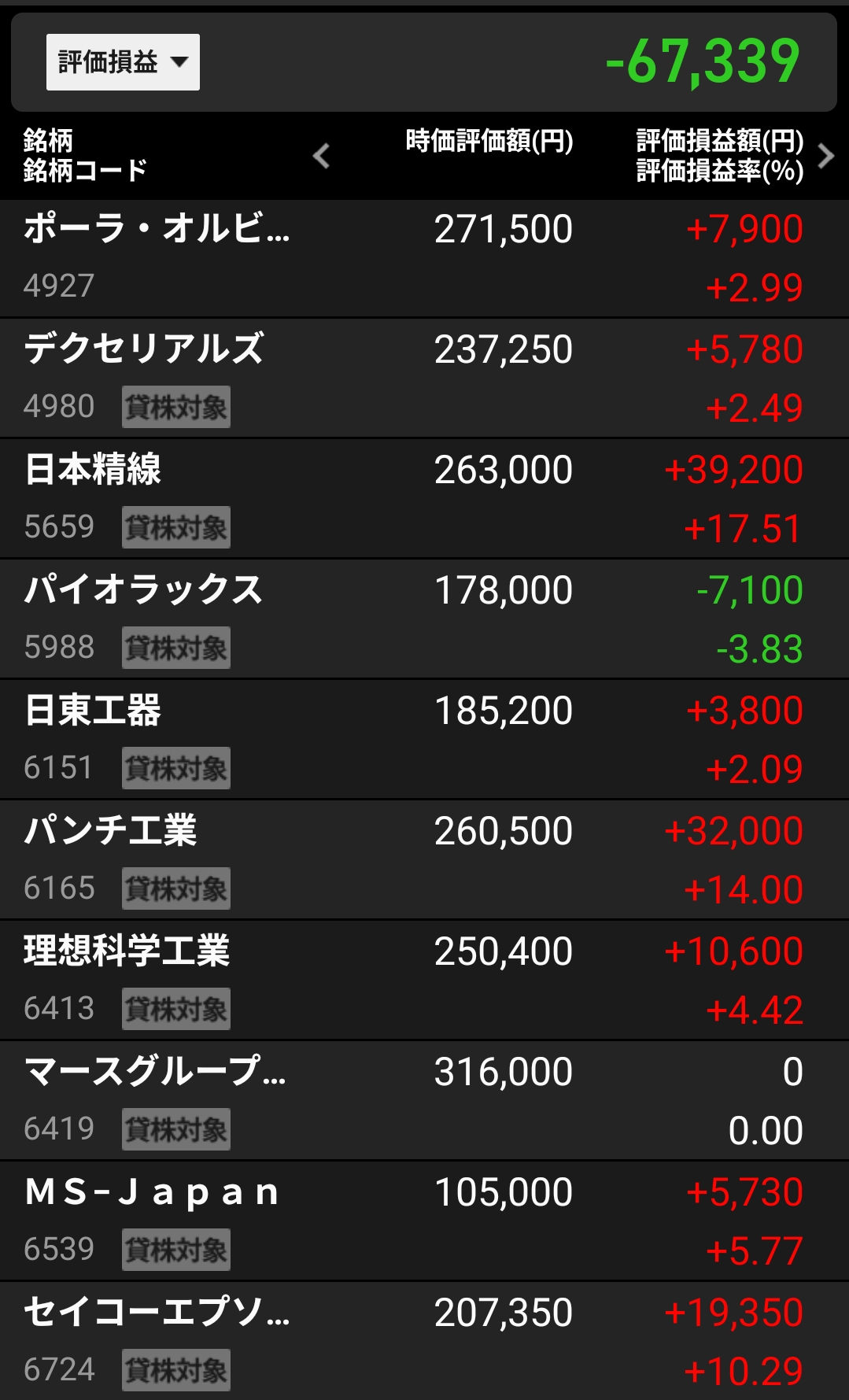Open 理想科学工業 stock details
This screenshot has width=849, height=1400.
127,951
